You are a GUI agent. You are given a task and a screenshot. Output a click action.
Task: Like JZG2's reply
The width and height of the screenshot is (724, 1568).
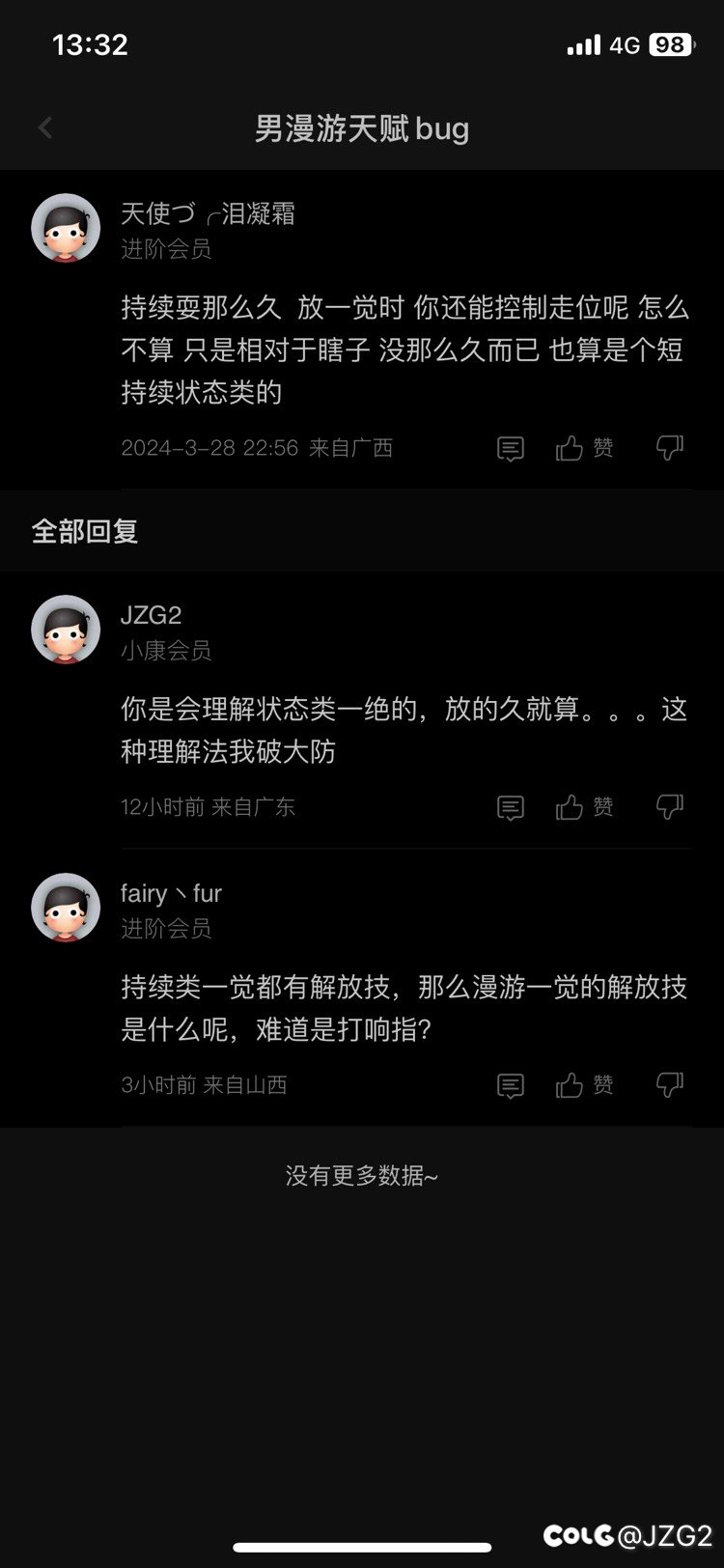[x=584, y=807]
